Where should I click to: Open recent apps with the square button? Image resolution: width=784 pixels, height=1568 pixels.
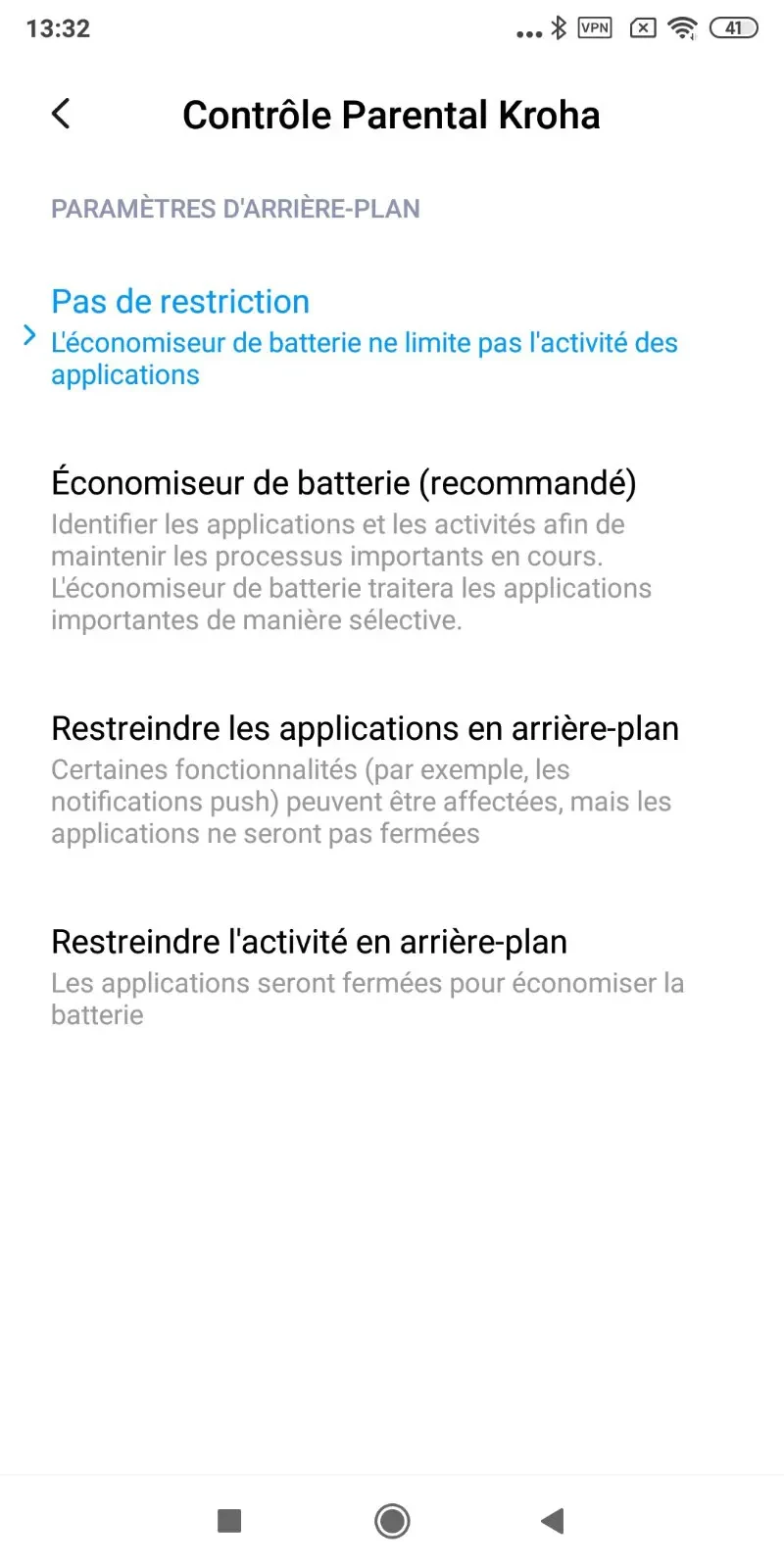[x=229, y=1521]
